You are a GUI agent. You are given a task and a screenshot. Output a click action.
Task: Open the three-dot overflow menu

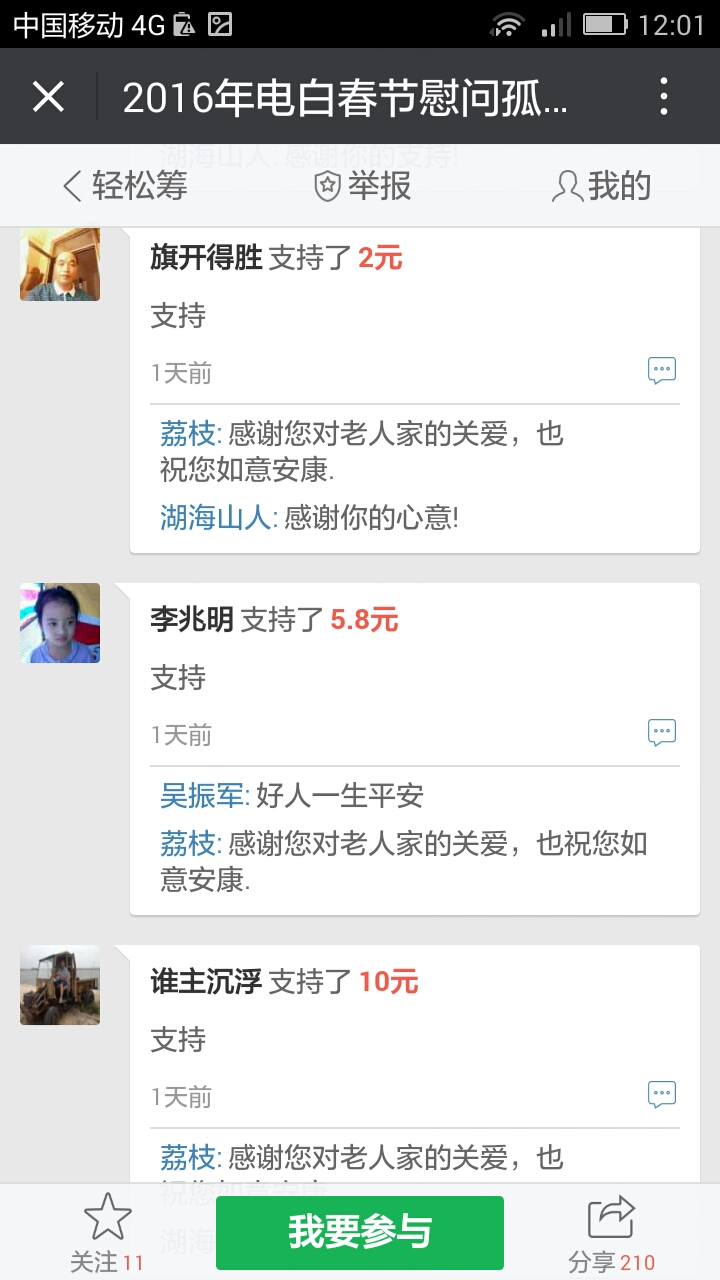tap(664, 97)
